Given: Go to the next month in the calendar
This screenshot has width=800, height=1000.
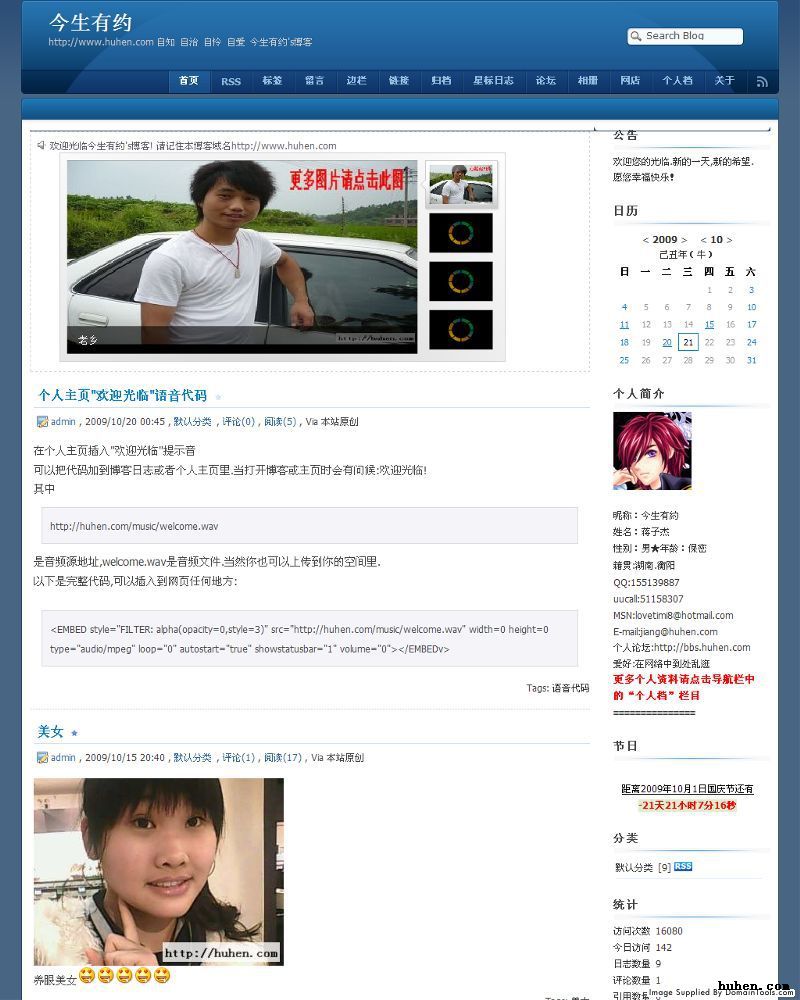Looking at the screenshot, I should (x=729, y=240).
